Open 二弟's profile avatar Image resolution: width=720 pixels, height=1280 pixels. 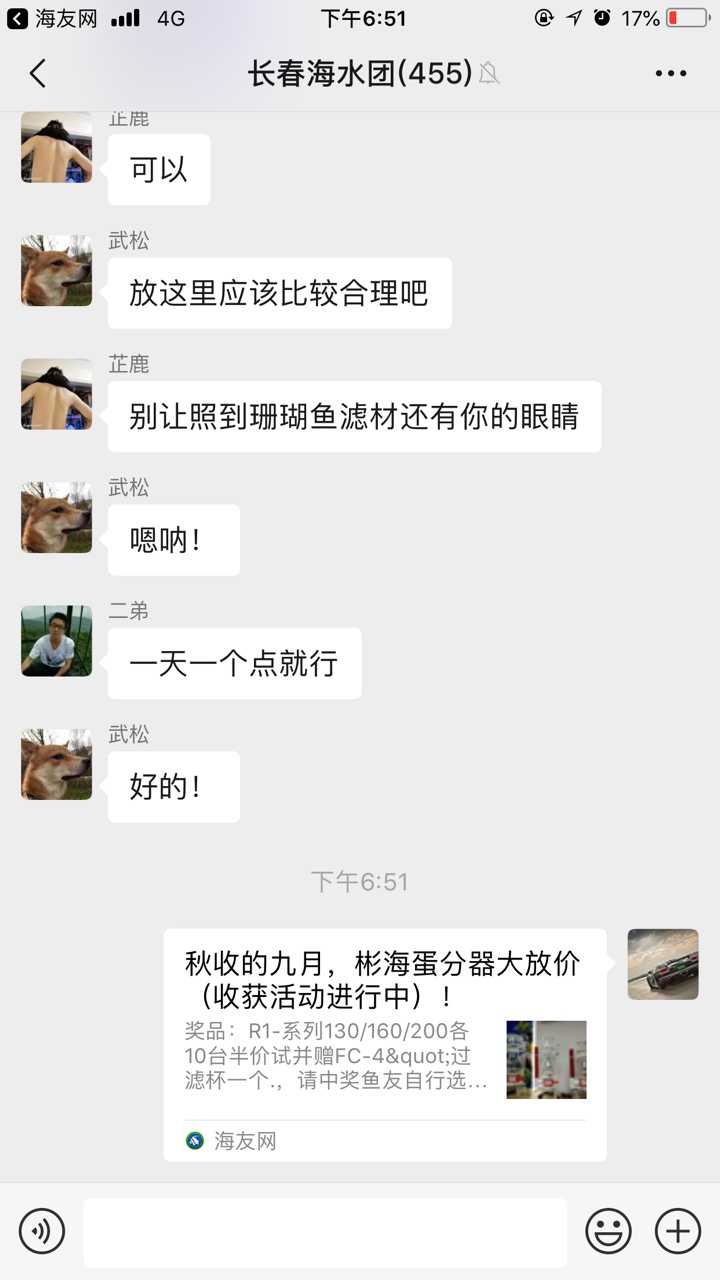tap(56, 641)
